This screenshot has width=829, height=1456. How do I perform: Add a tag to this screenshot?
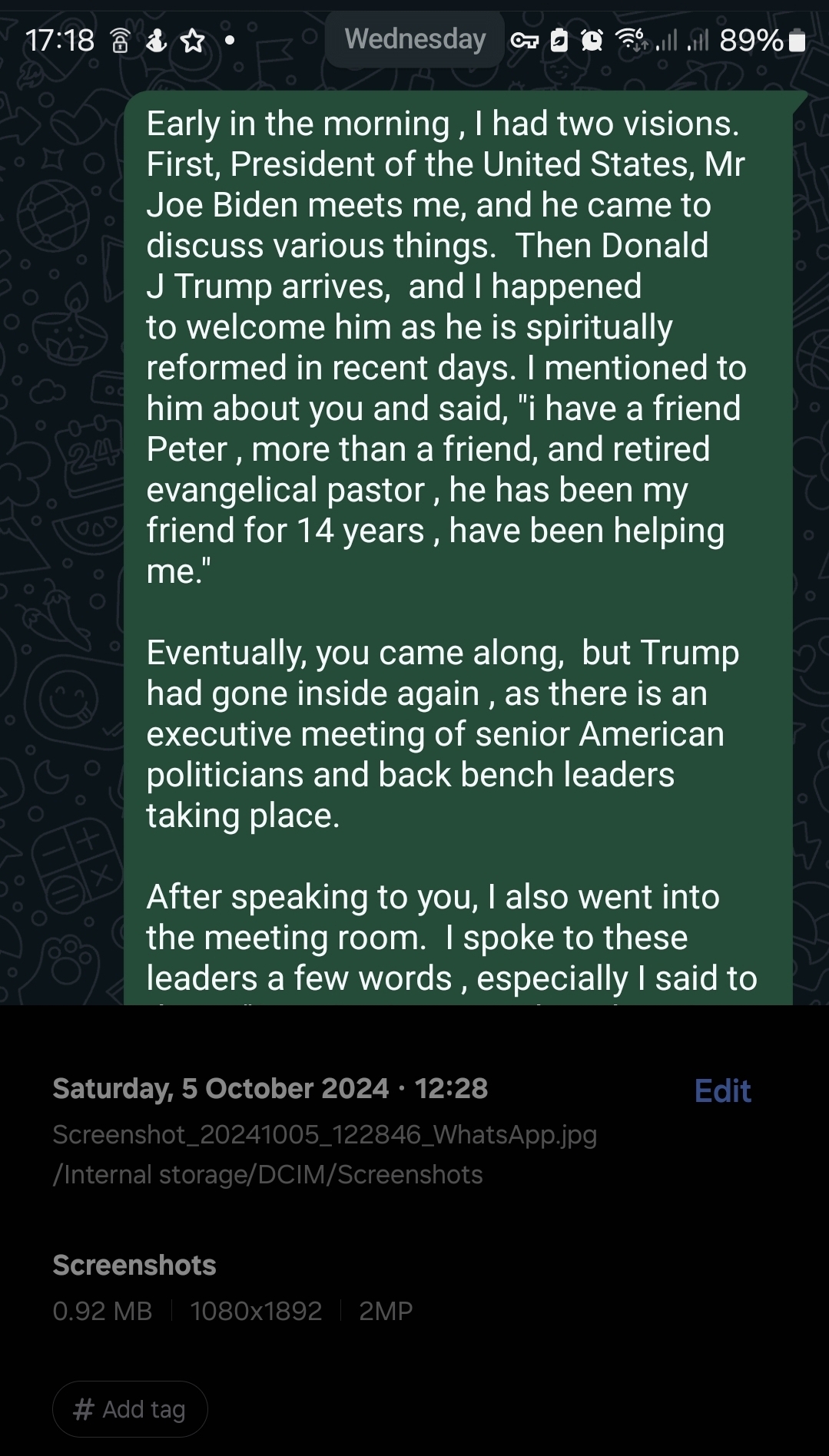(130, 1409)
